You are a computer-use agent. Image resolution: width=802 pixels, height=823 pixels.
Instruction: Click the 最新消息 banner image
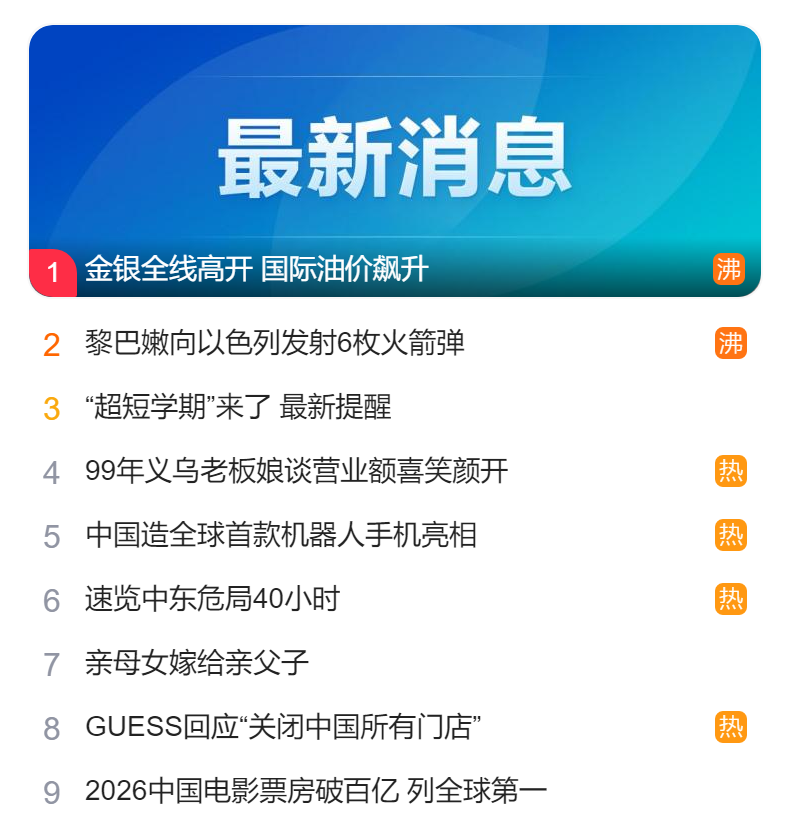[400, 150]
